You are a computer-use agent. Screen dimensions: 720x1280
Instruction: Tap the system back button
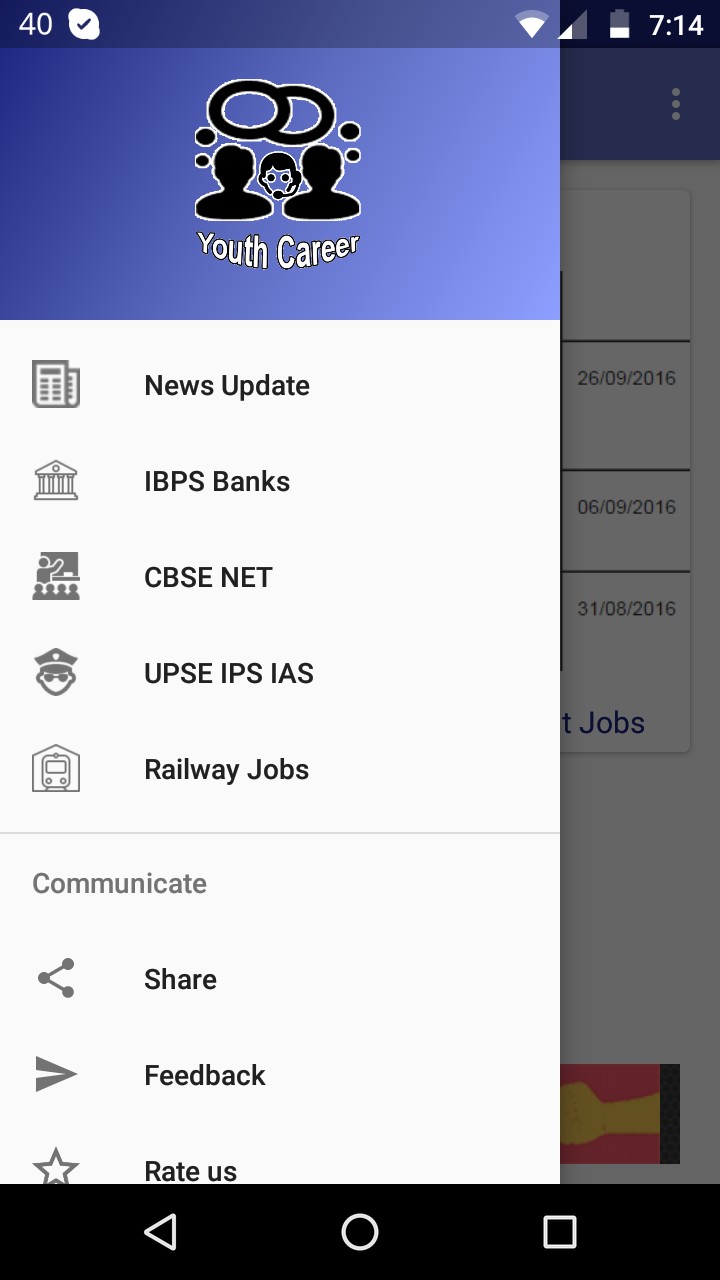tap(161, 1232)
